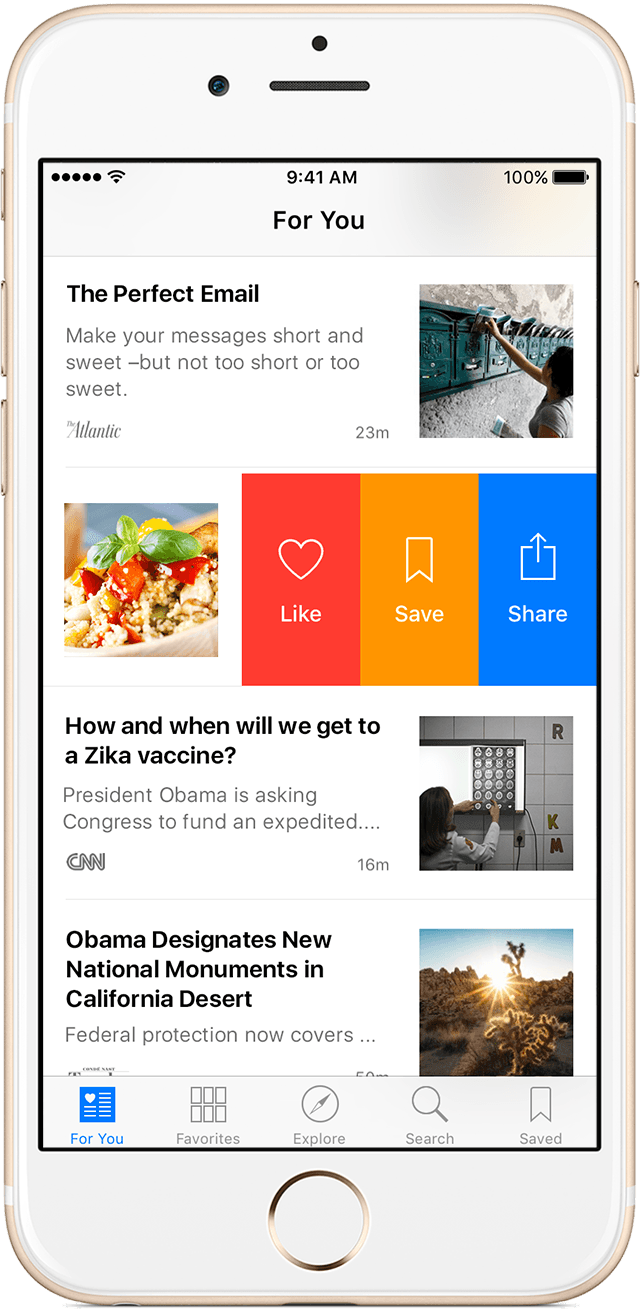This screenshot has height=1310, width=640.
Task: Select the For You tab
Action: click(x=97, y=1114)
